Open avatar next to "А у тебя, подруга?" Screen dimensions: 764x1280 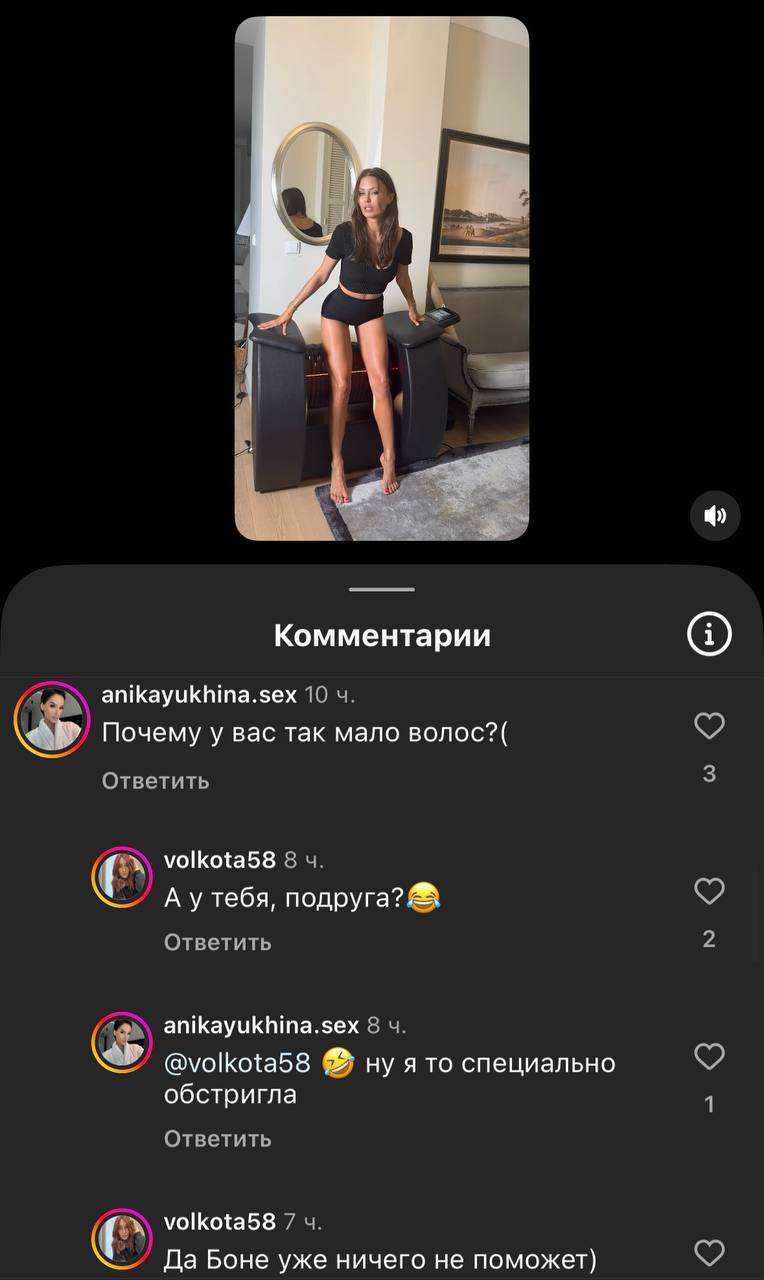pyautogui.click(x=122, y=878)
